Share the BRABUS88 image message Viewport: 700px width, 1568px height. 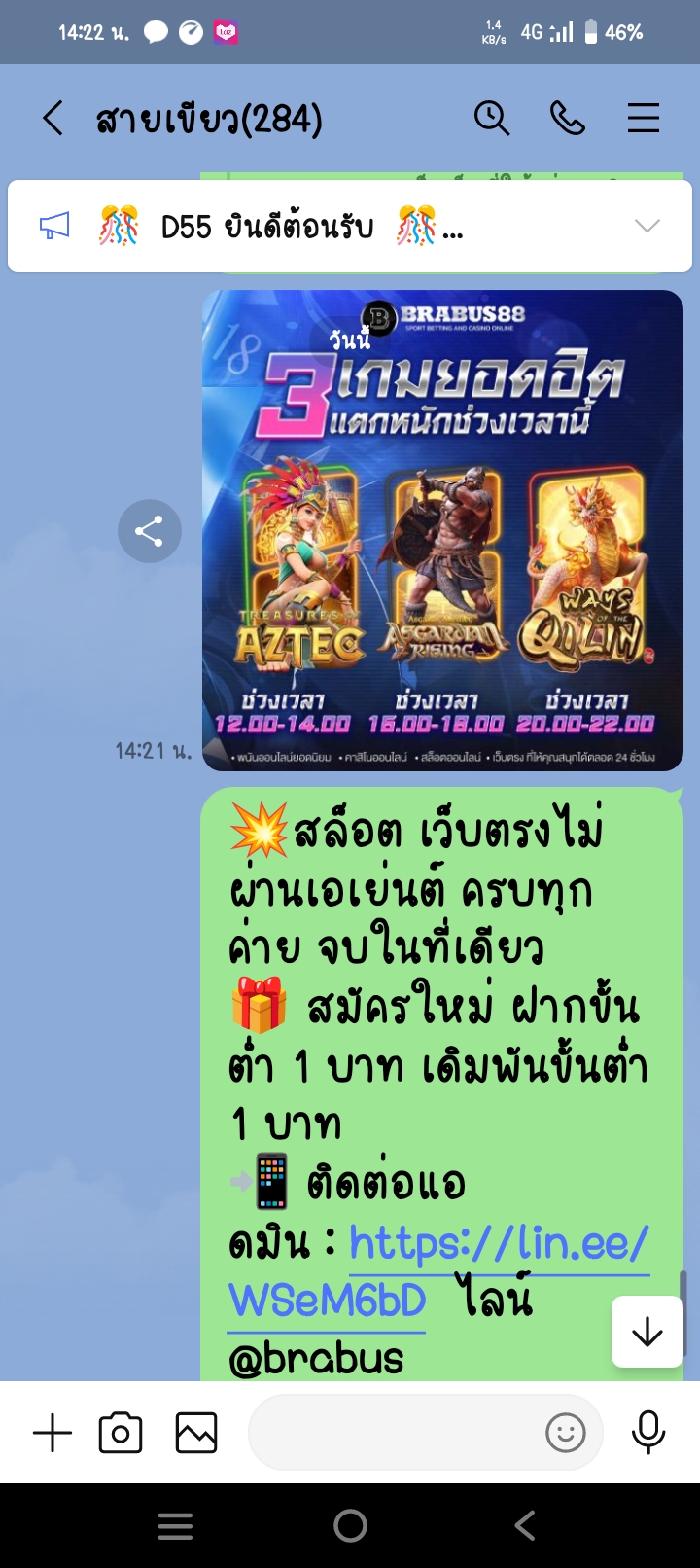(x=149, y=531)
